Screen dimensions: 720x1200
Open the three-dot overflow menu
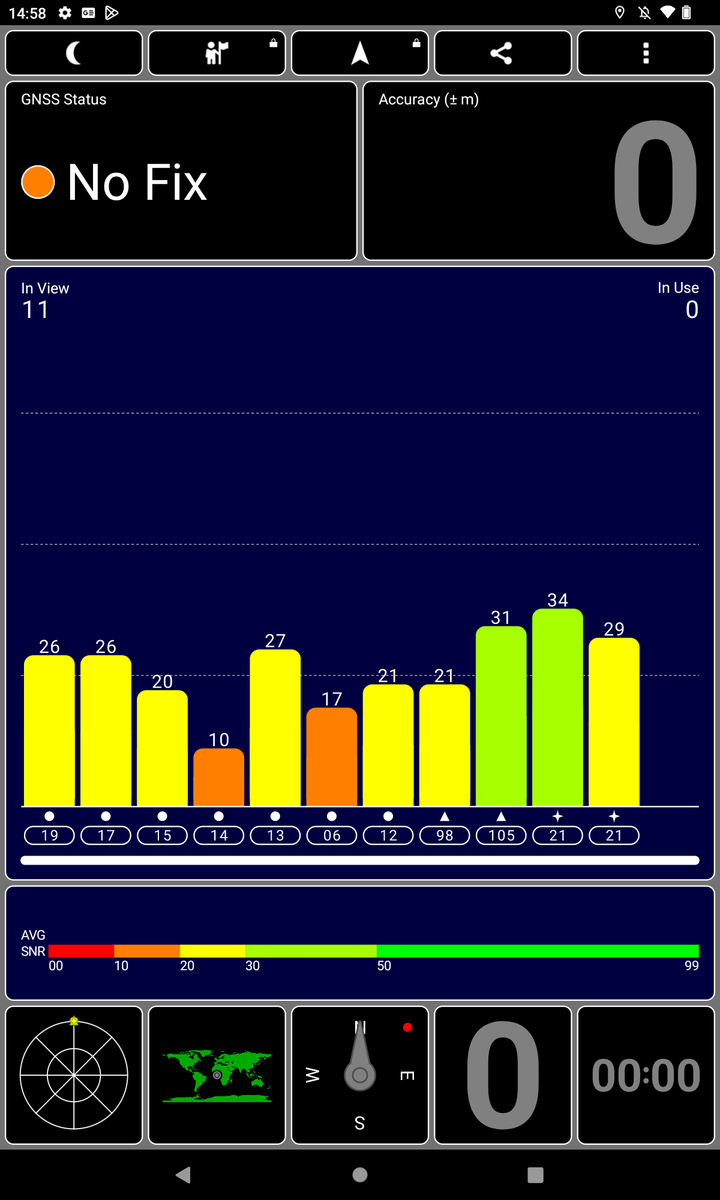646,53
